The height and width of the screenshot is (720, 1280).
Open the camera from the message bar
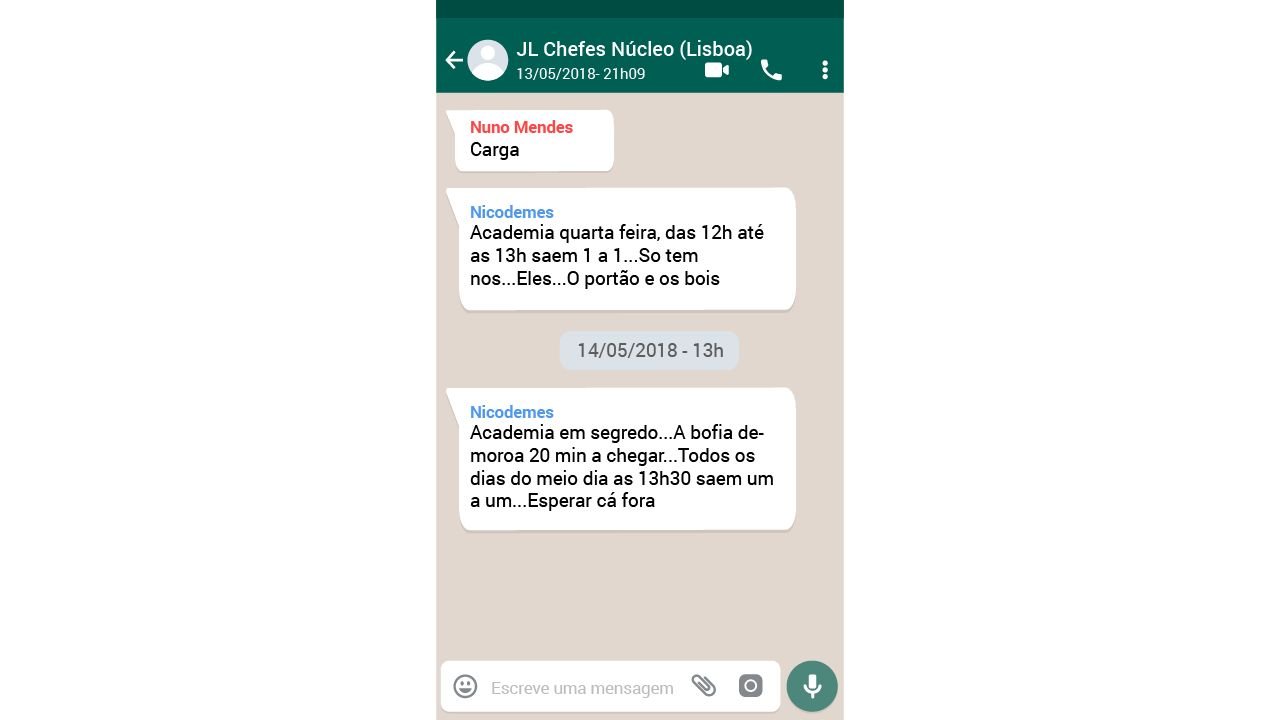(x=750, y=686)
